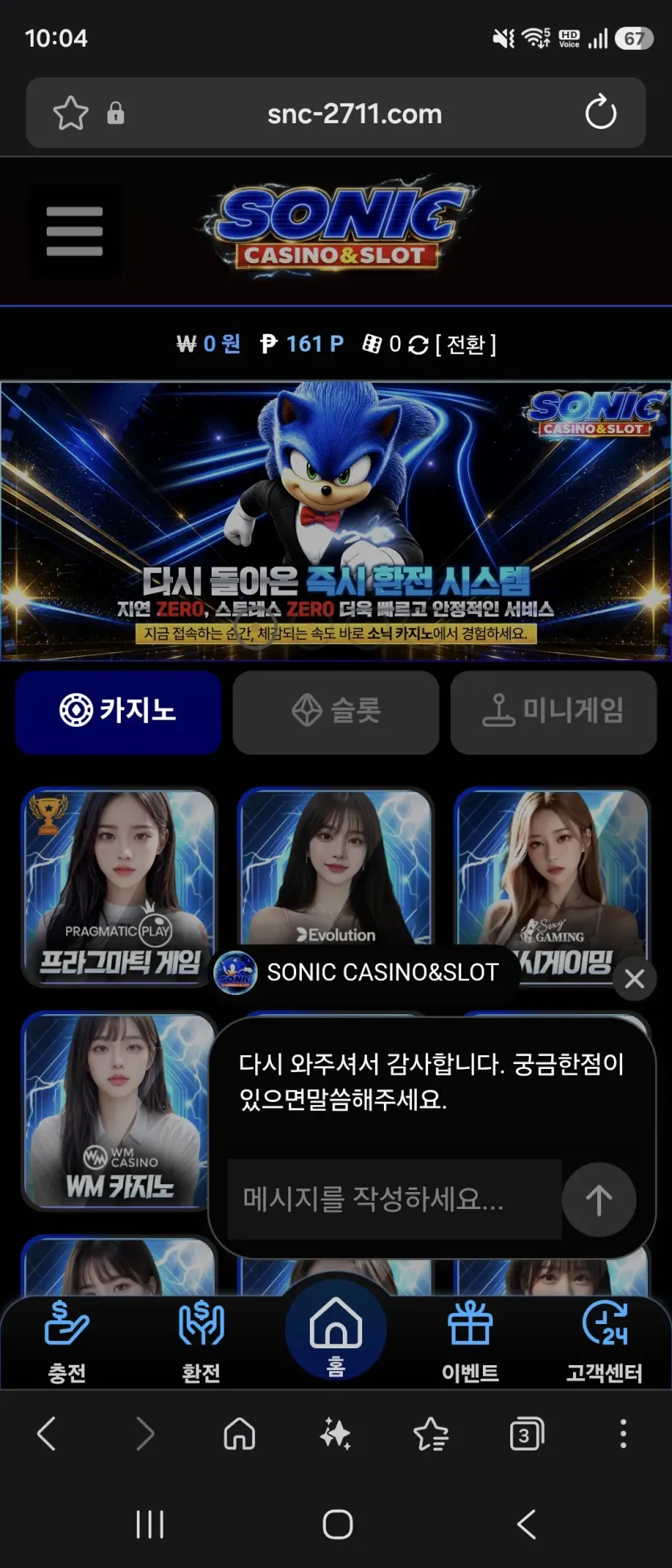
Task: Select the 카지노 category tab
Action: coord(118,711)
